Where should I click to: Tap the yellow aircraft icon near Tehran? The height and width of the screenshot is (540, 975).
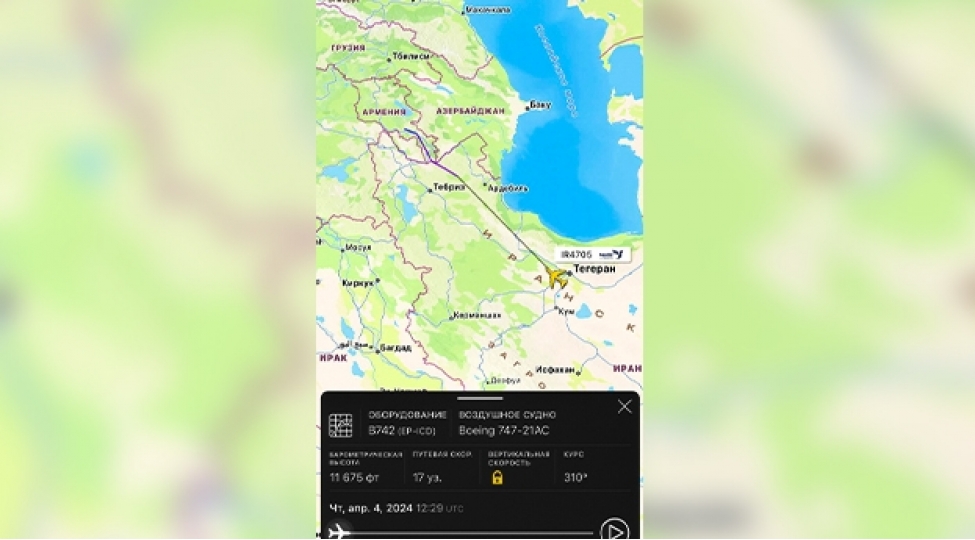point(557,277)
